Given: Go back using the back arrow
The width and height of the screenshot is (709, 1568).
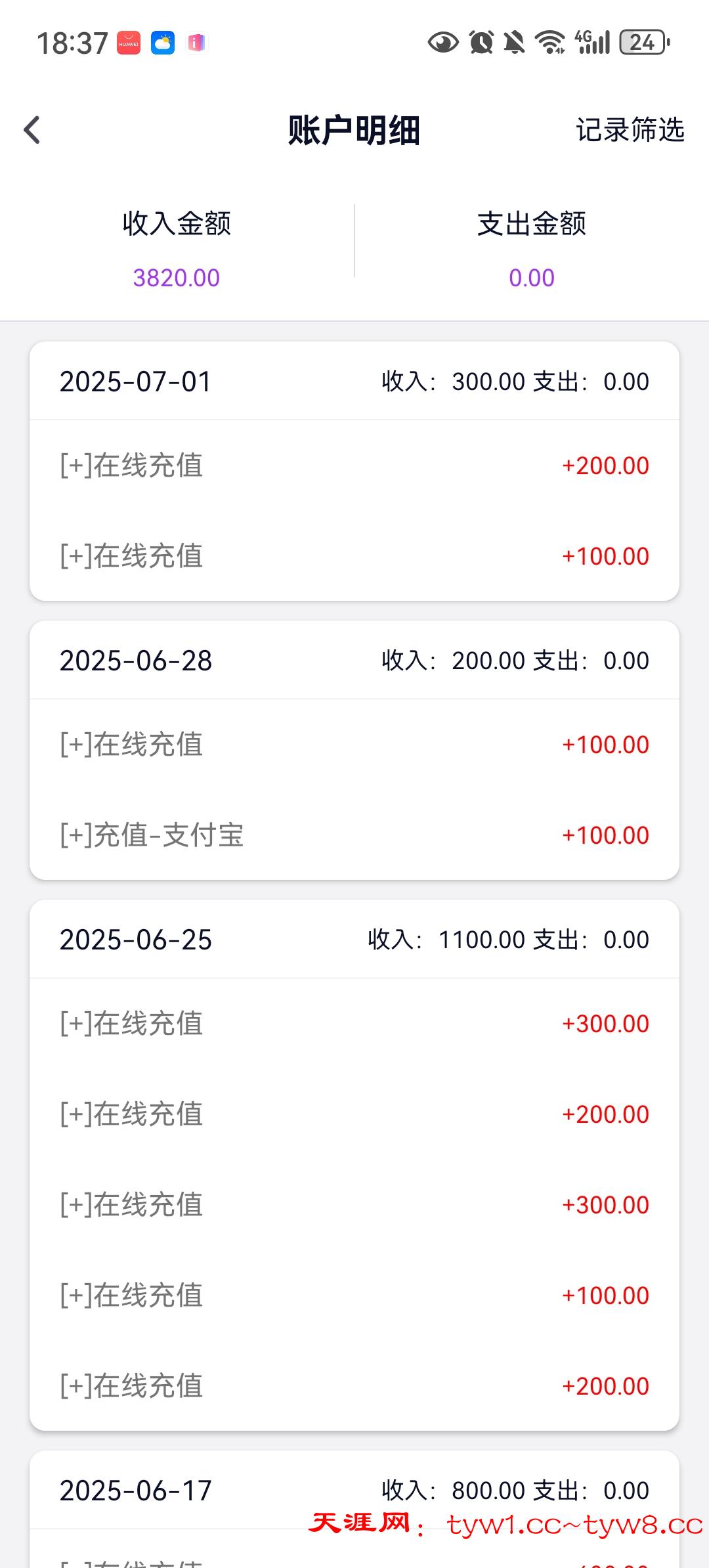Looking at the screenshot, I should pyautogui.click(x=32, y=130).
